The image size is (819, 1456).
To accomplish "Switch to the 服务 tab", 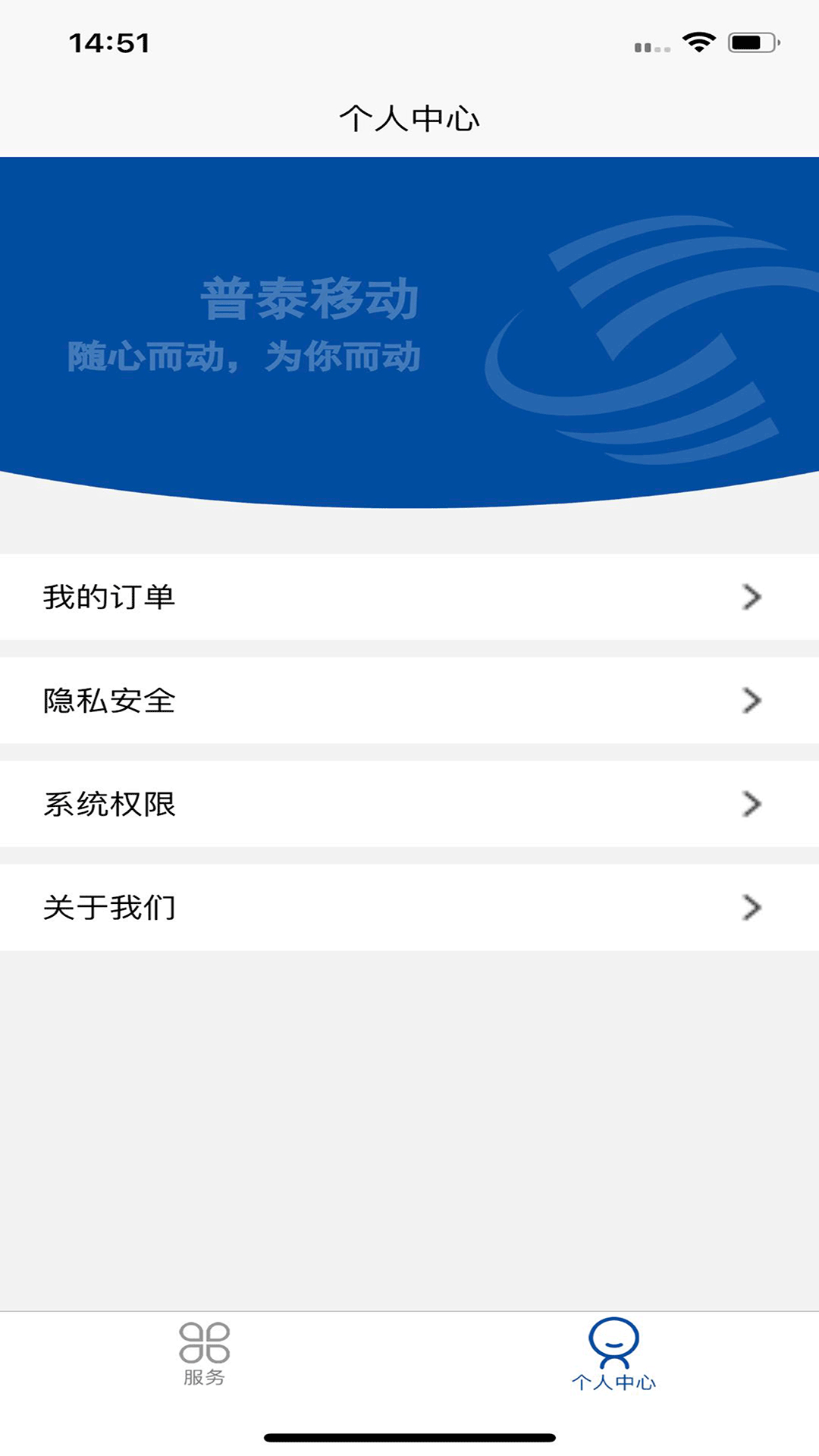I will [x=204, y=1354].
